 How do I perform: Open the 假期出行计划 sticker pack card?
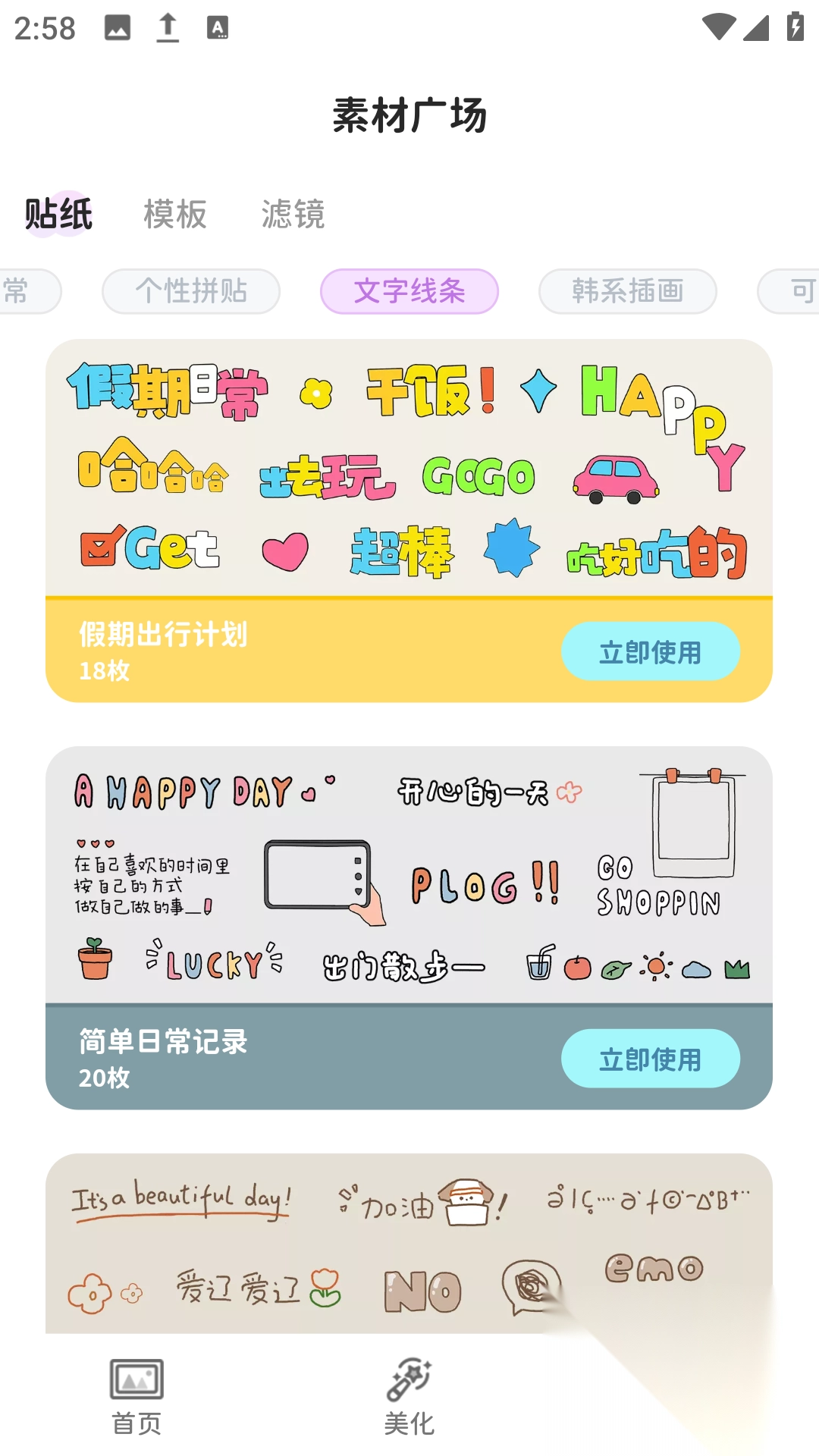(409, 468)
